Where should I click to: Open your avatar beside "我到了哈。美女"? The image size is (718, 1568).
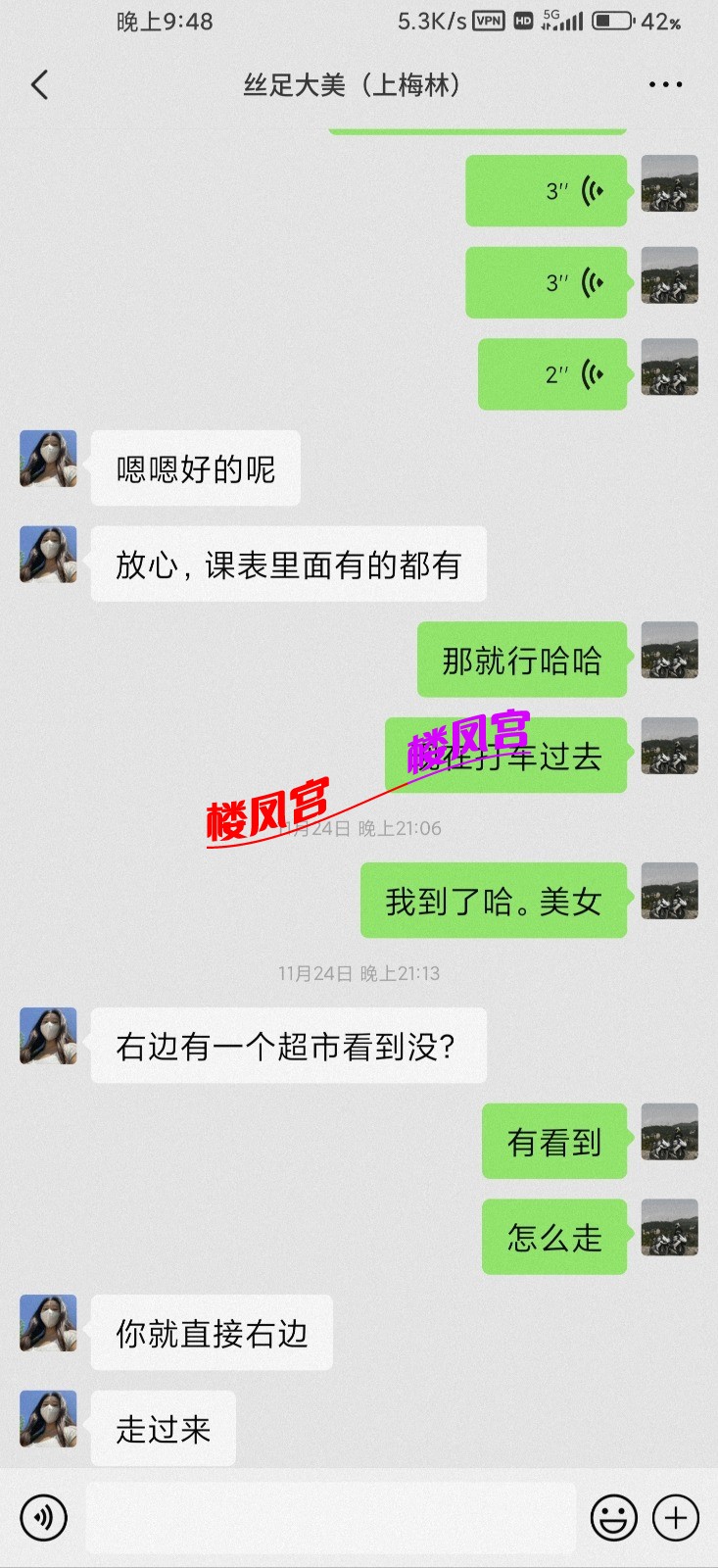(669, 891)
